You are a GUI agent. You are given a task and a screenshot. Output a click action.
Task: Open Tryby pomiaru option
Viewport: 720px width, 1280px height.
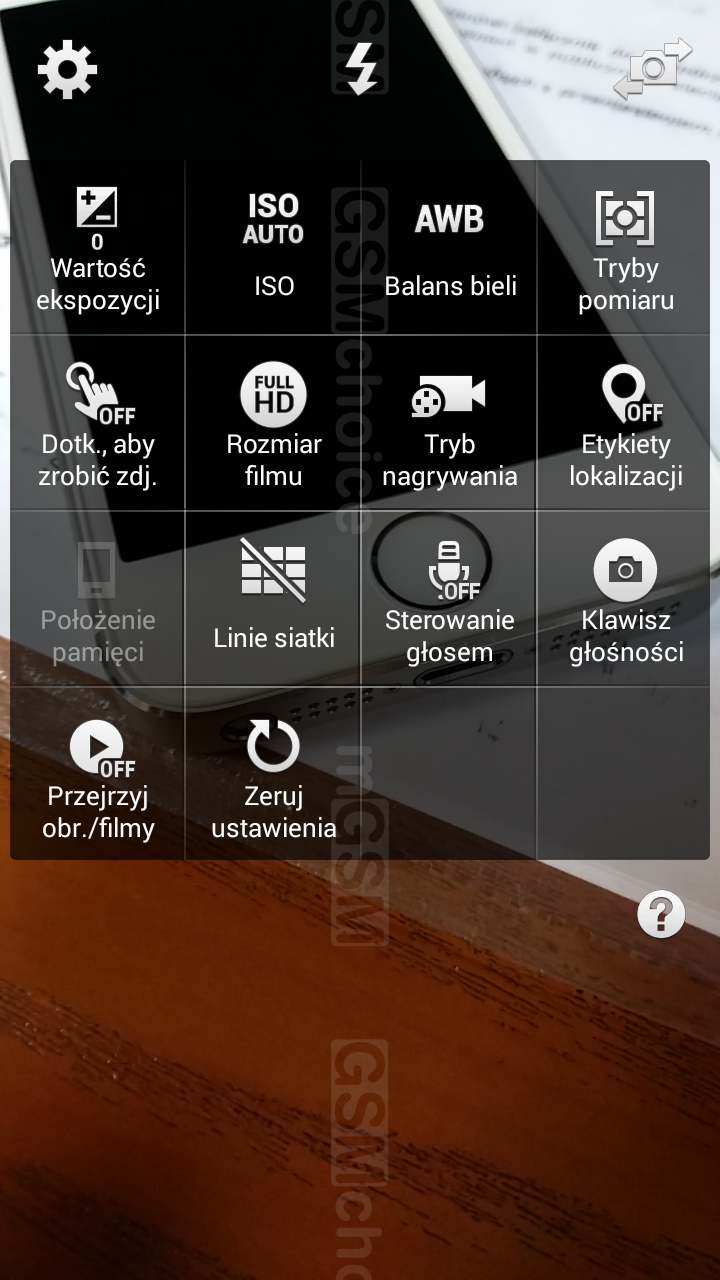pos(625,248)
